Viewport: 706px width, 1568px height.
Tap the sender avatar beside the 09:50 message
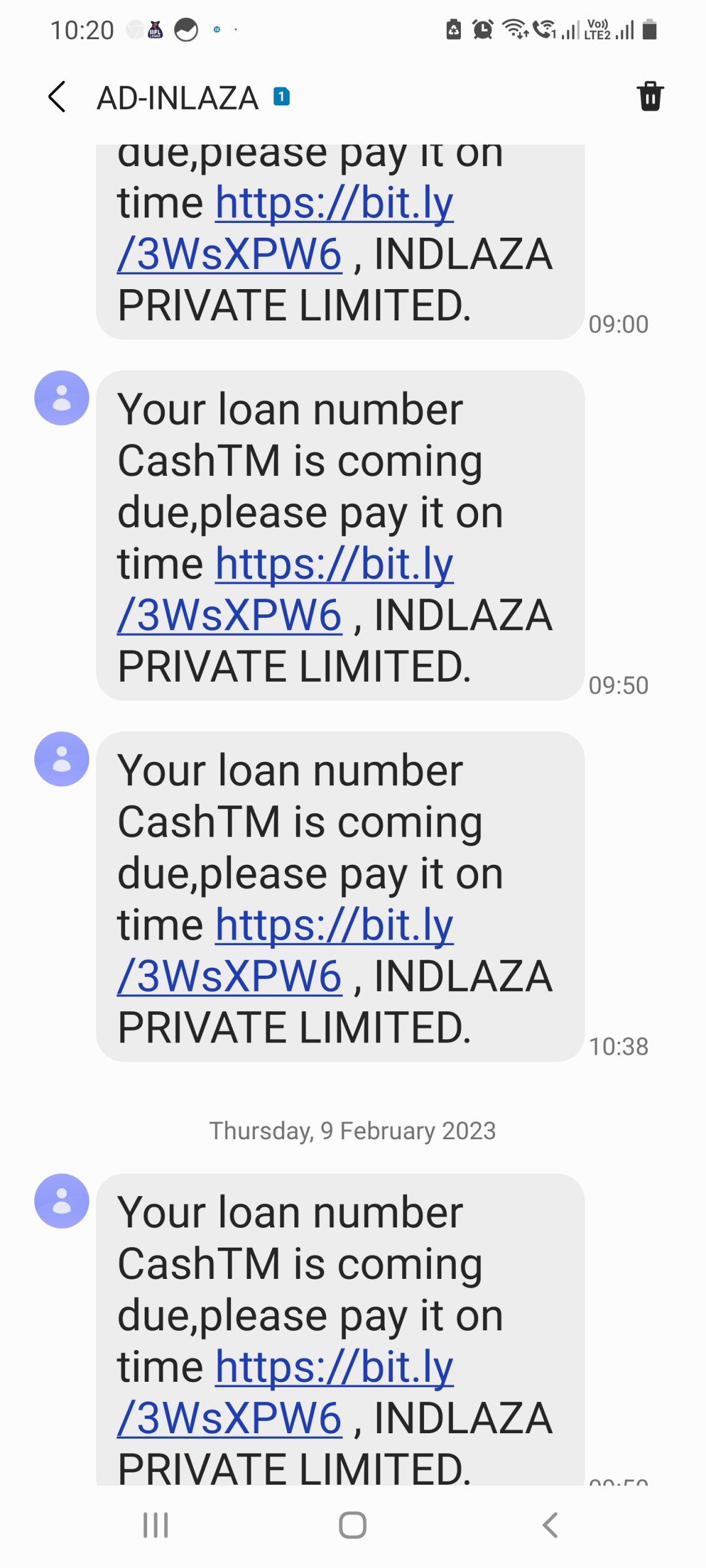click(62, 398)
